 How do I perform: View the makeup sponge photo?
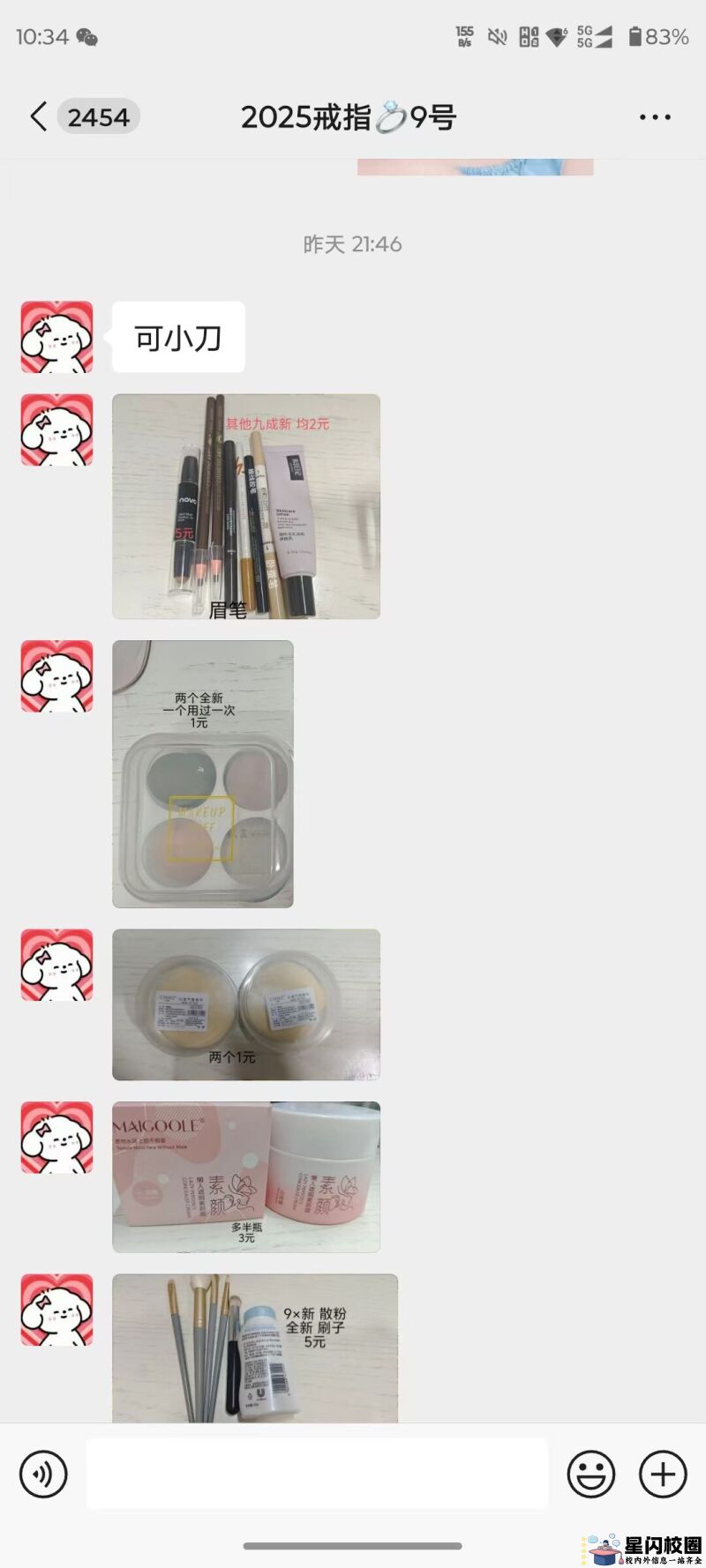pos(203,773)
